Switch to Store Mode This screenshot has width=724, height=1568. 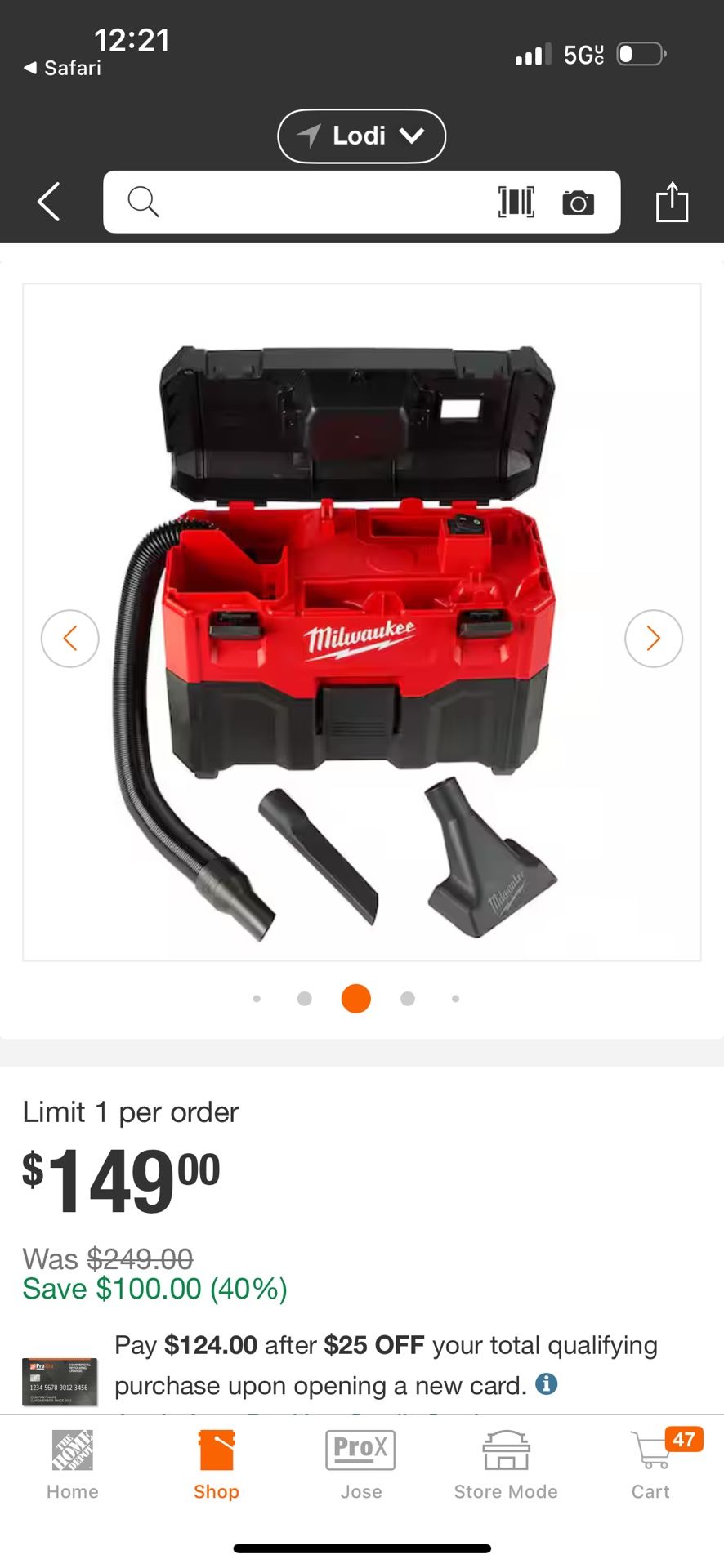506,1466
